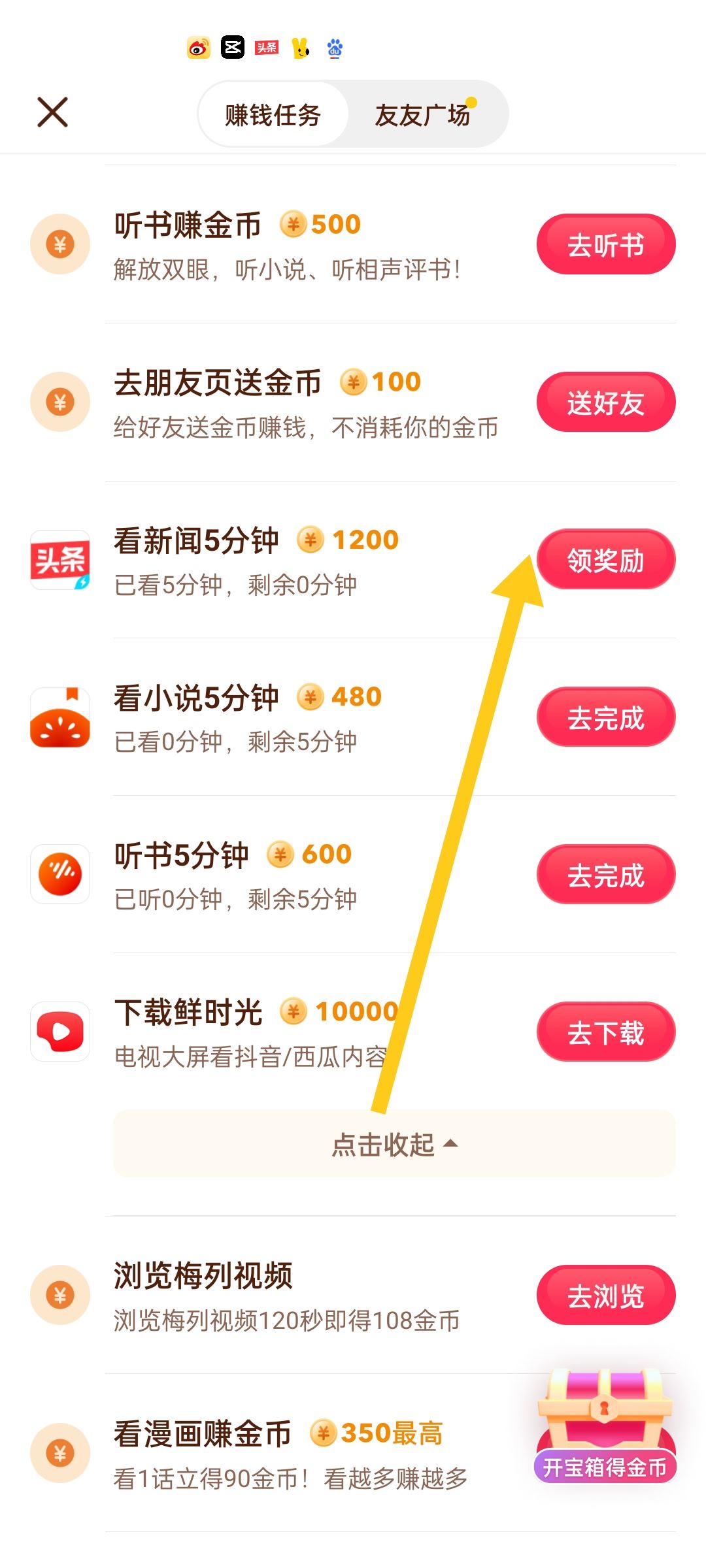Claim the reward with 领奖励 button
The width and height of the screenshot is (706, 1568).
tap(605, 559)
